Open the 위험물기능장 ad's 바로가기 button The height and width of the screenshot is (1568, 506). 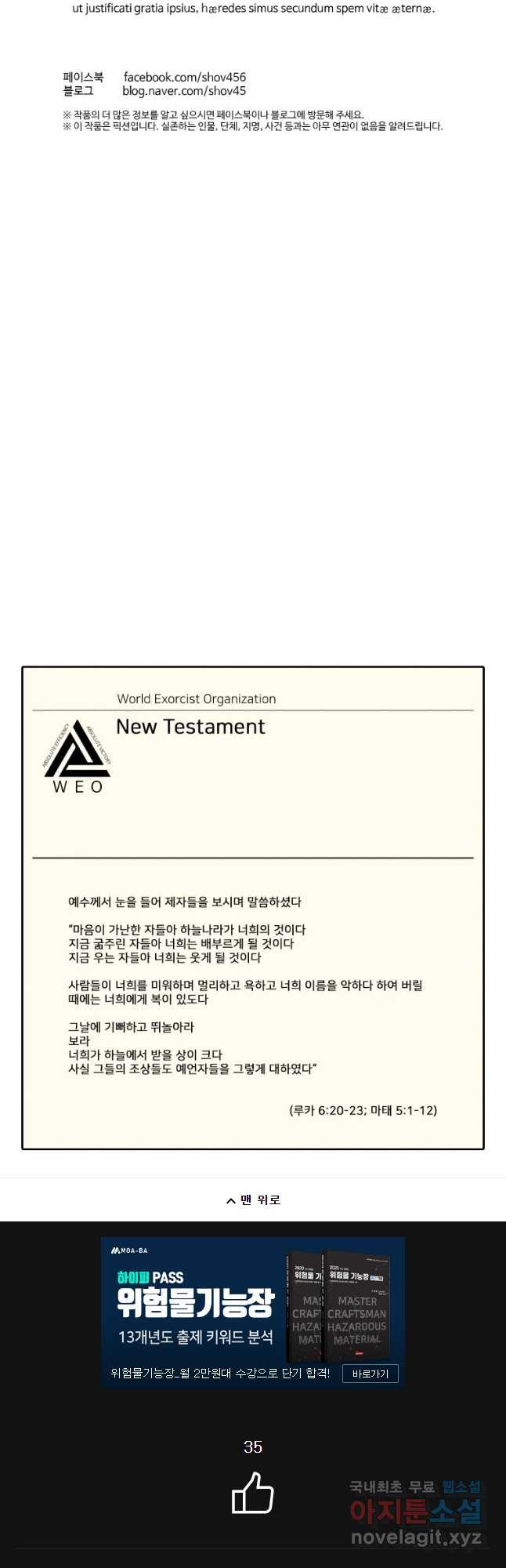pos(370,1374)
